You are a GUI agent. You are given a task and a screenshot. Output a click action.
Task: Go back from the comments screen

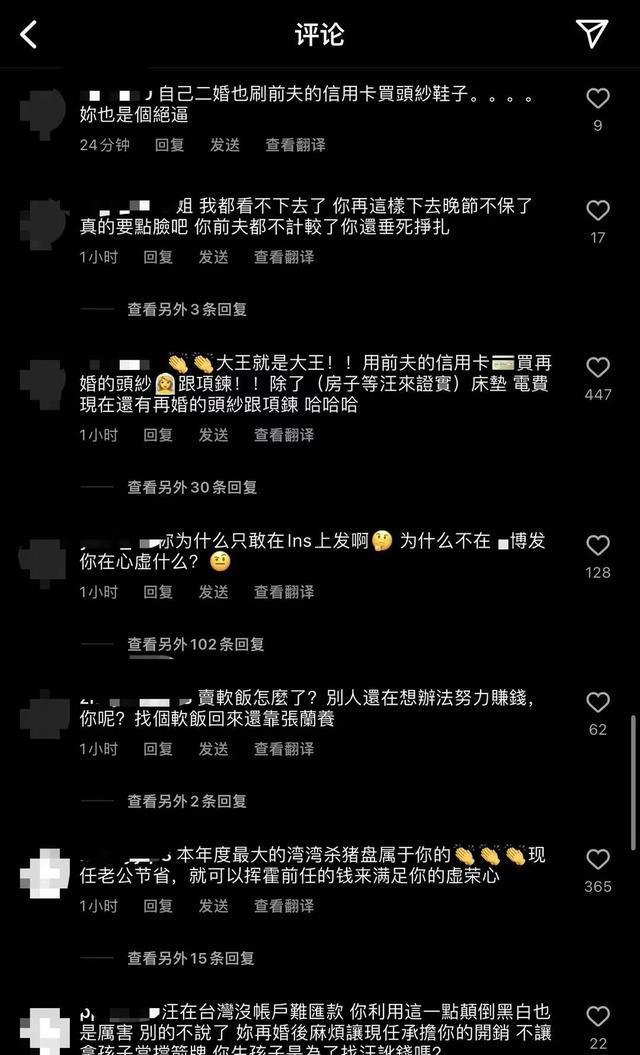pos(29,35)
